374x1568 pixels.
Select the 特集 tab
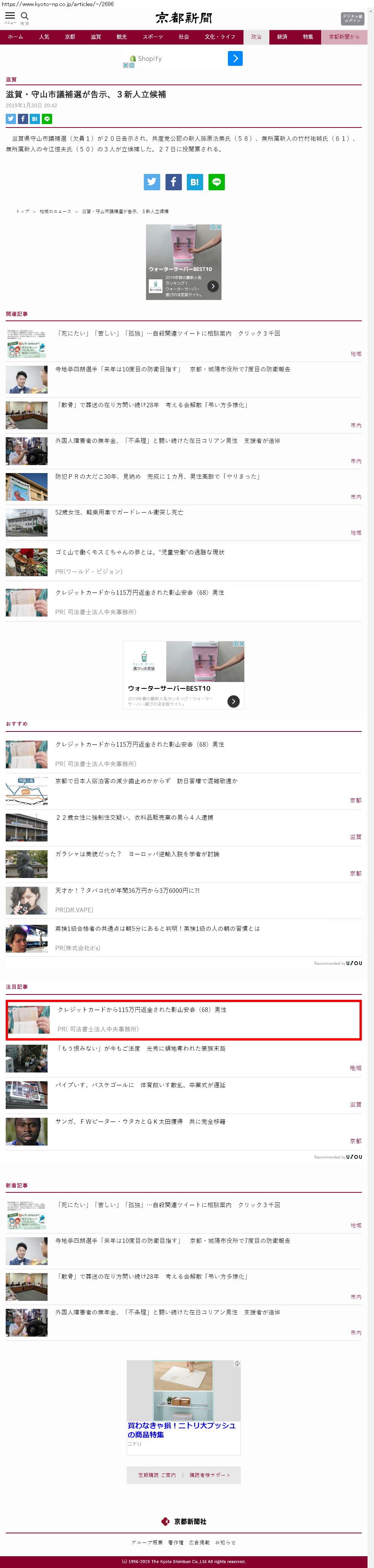(308, 37)
